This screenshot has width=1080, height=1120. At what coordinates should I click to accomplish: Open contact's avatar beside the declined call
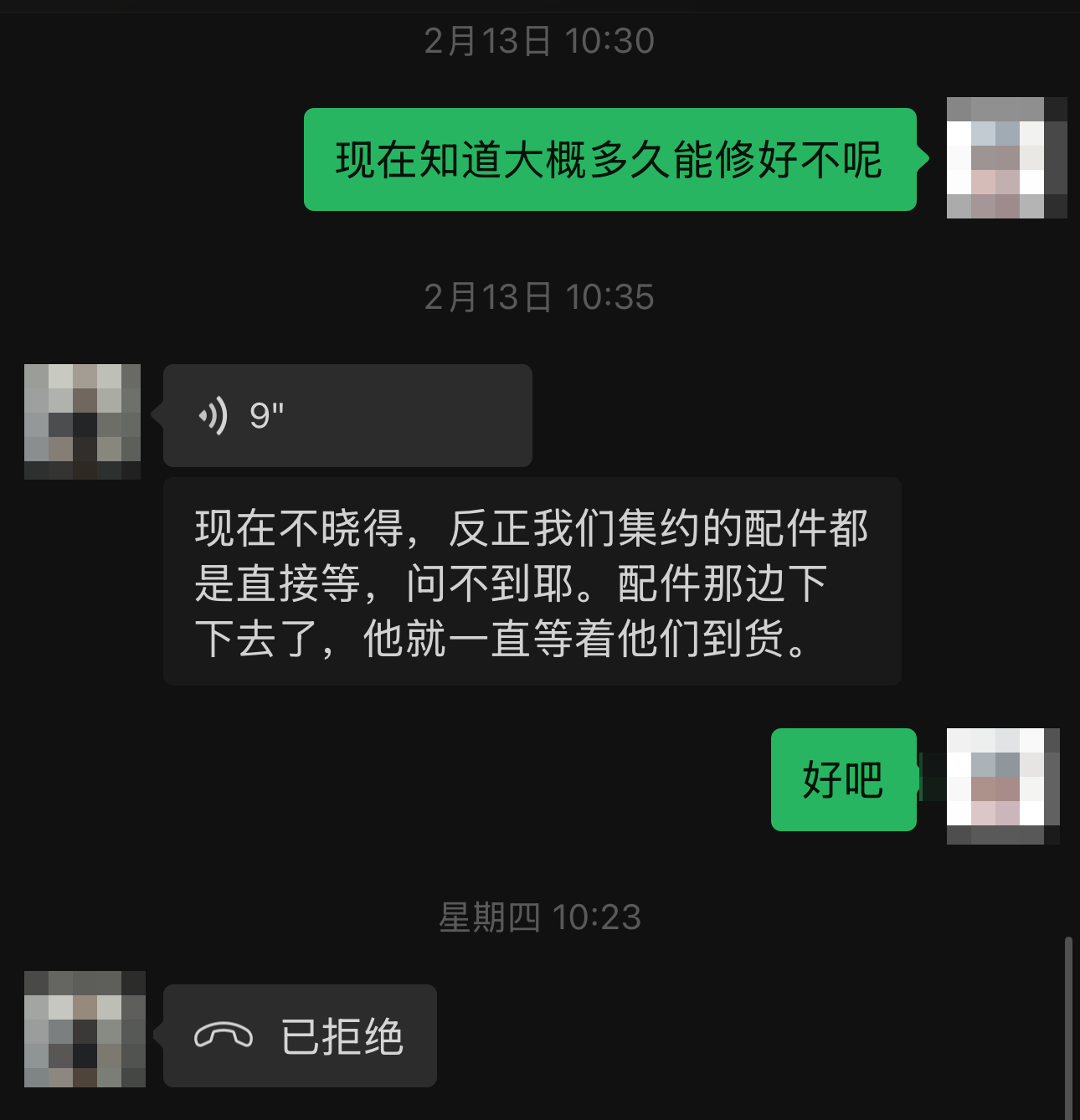pos(85,1029)
